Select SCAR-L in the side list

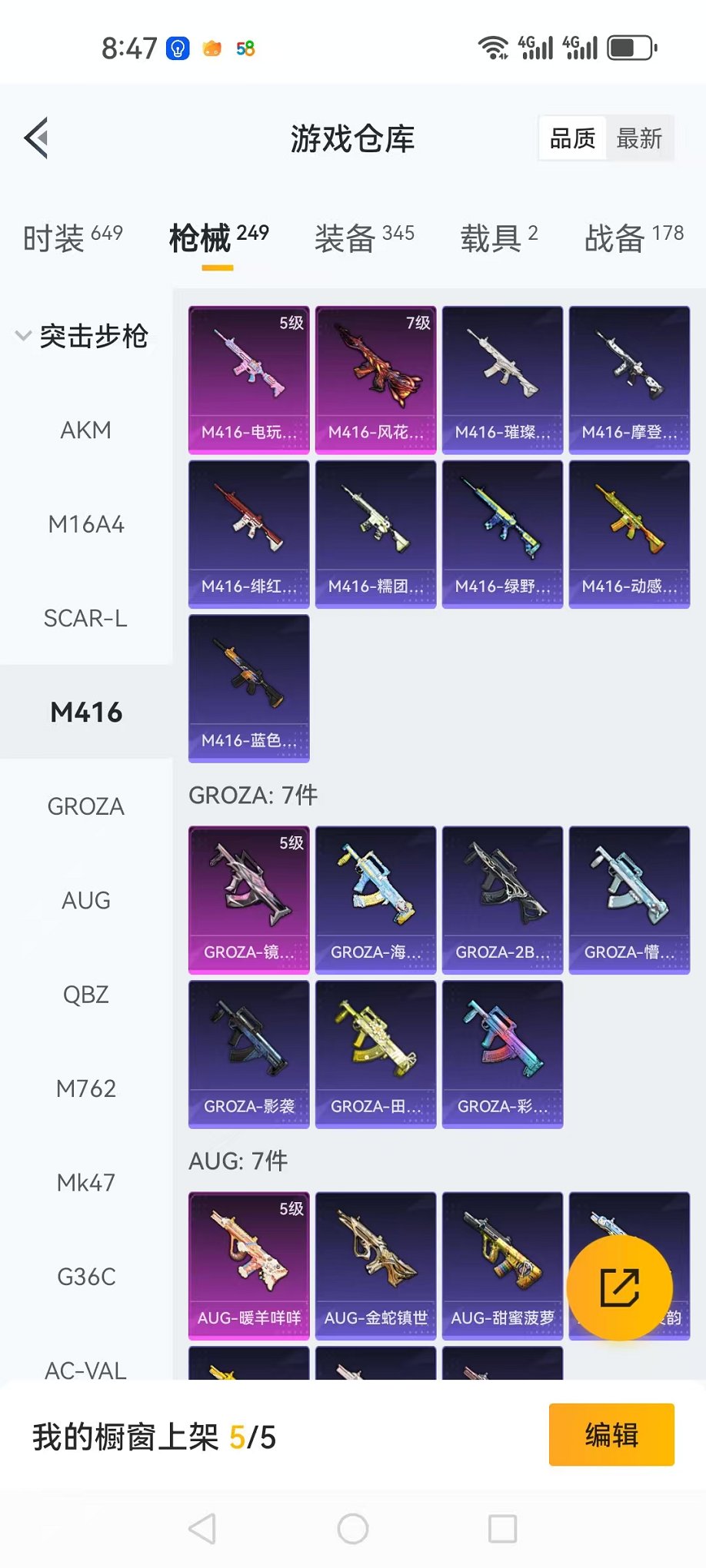[86, 619]
